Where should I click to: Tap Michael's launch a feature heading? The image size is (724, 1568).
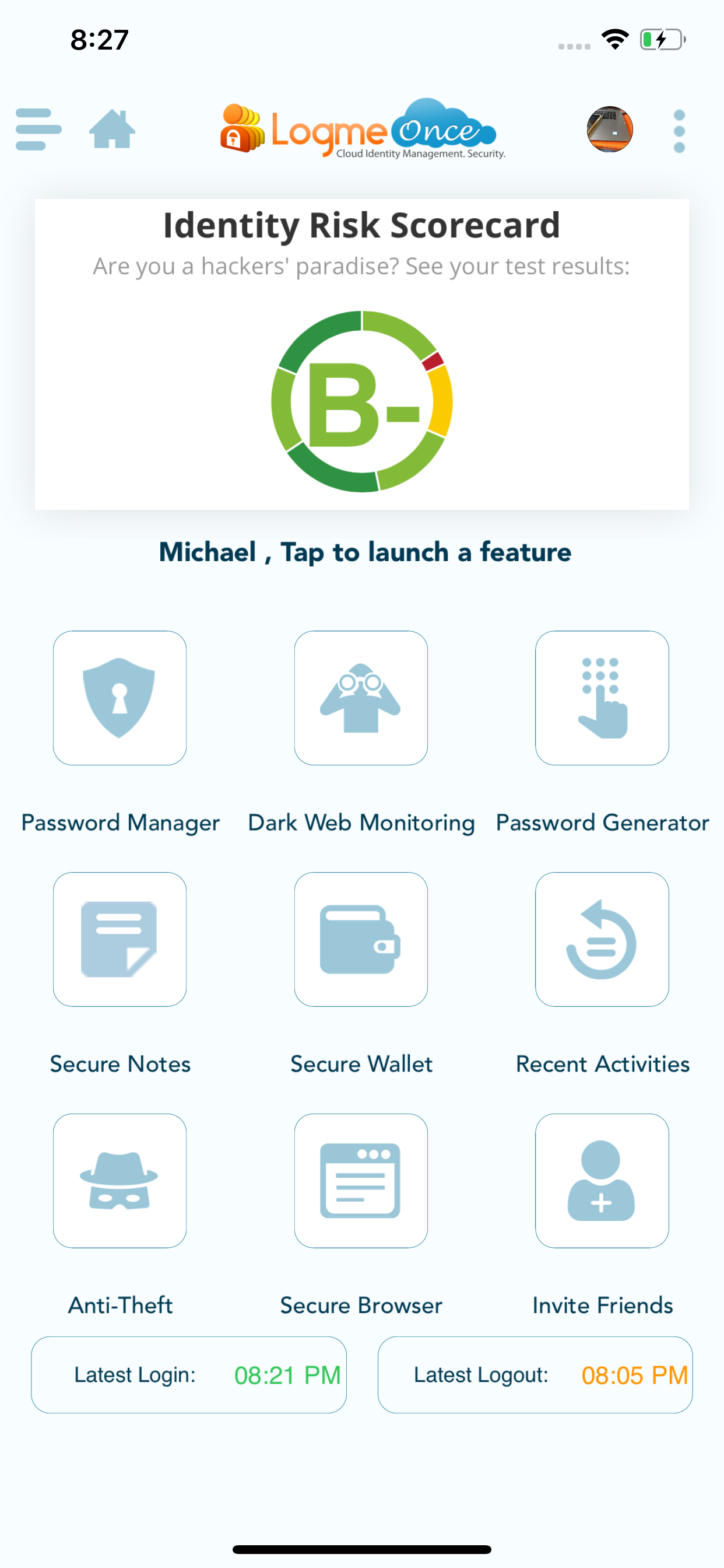364,552
